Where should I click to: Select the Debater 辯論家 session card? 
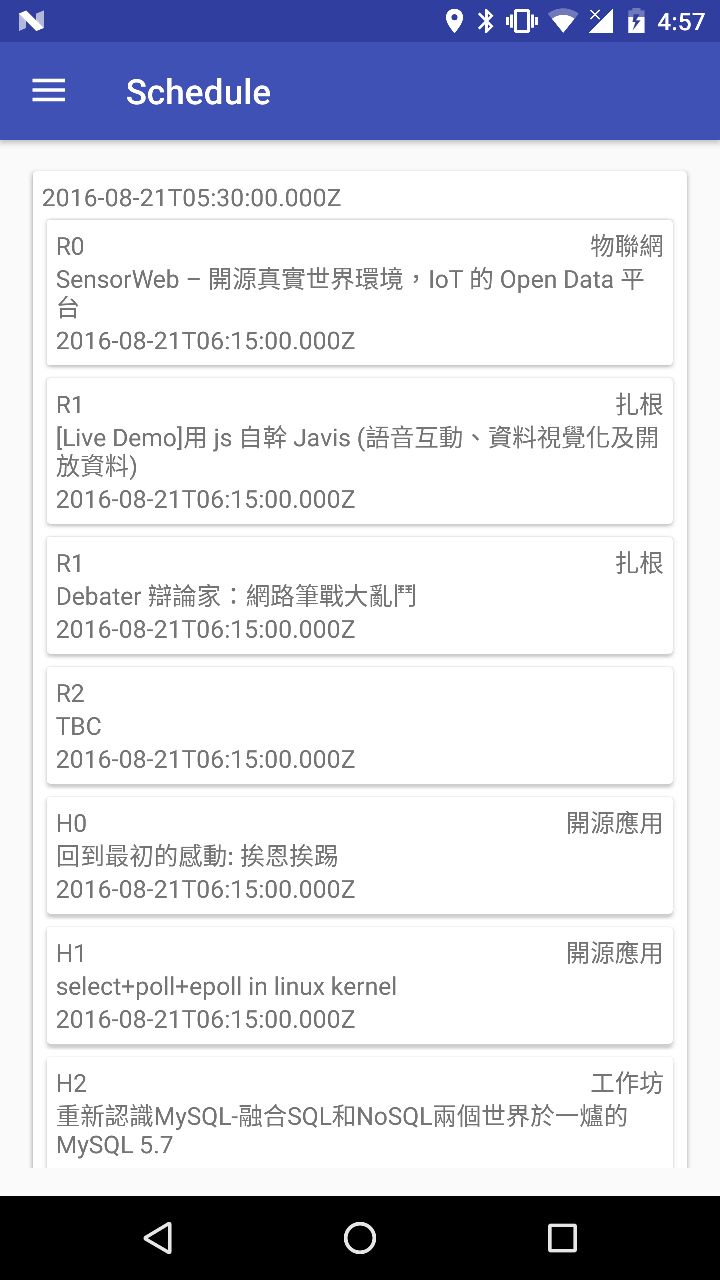click(x=359, y=596)
